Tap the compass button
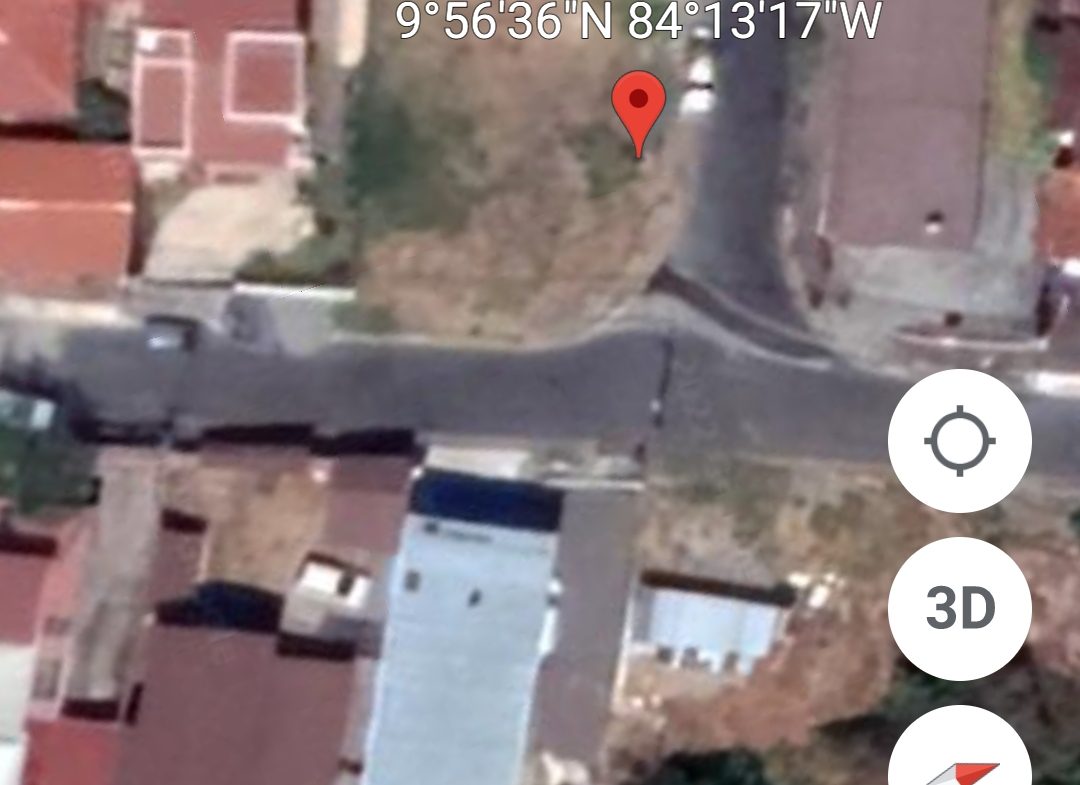 962,755
